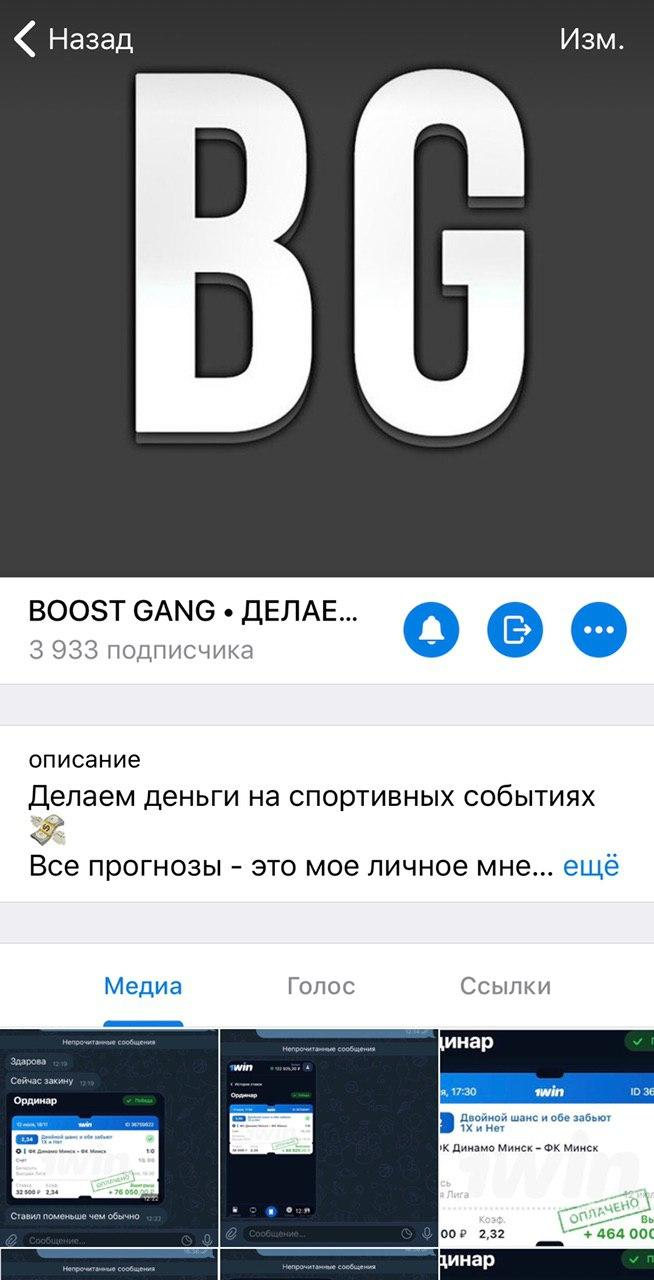Expand the description with ещё

click(x=591, y=866)
